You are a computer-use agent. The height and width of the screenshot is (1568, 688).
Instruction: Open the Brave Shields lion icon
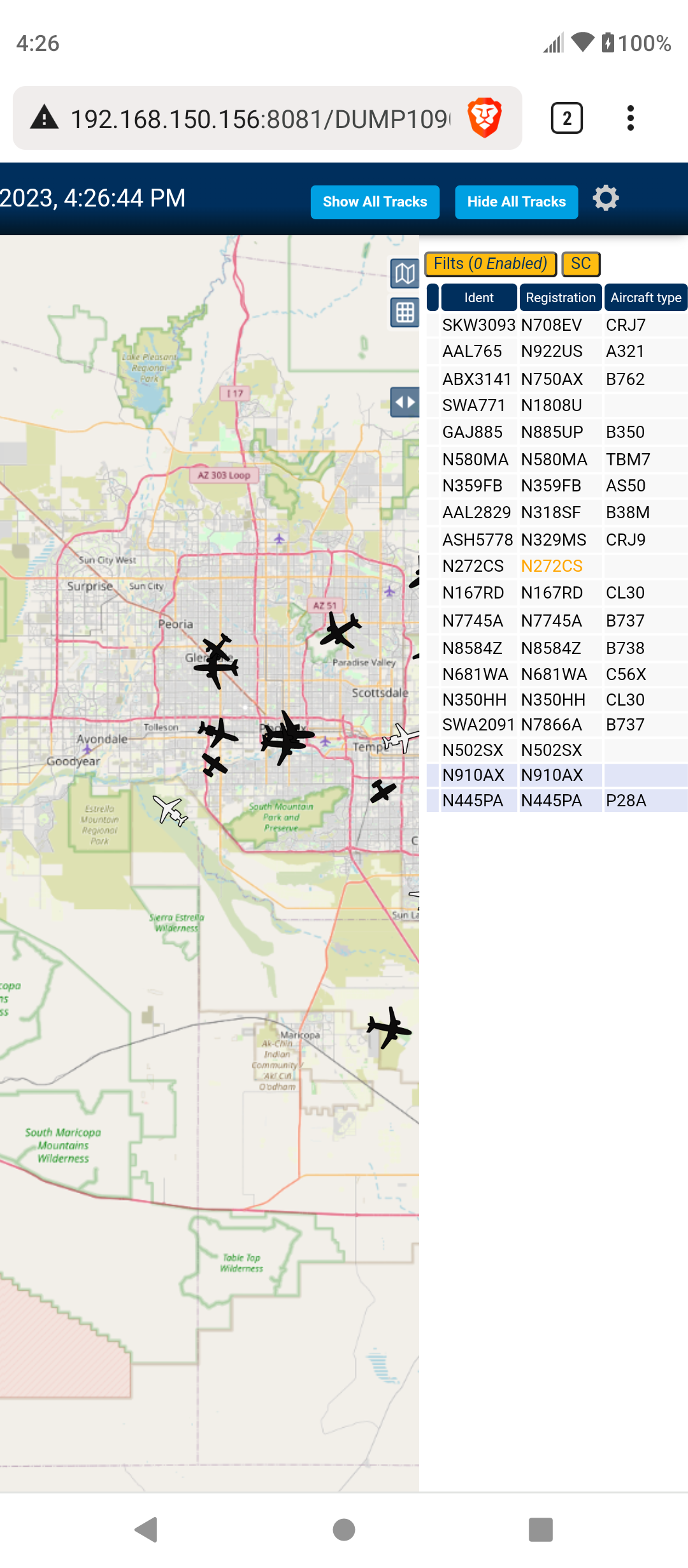485,118
